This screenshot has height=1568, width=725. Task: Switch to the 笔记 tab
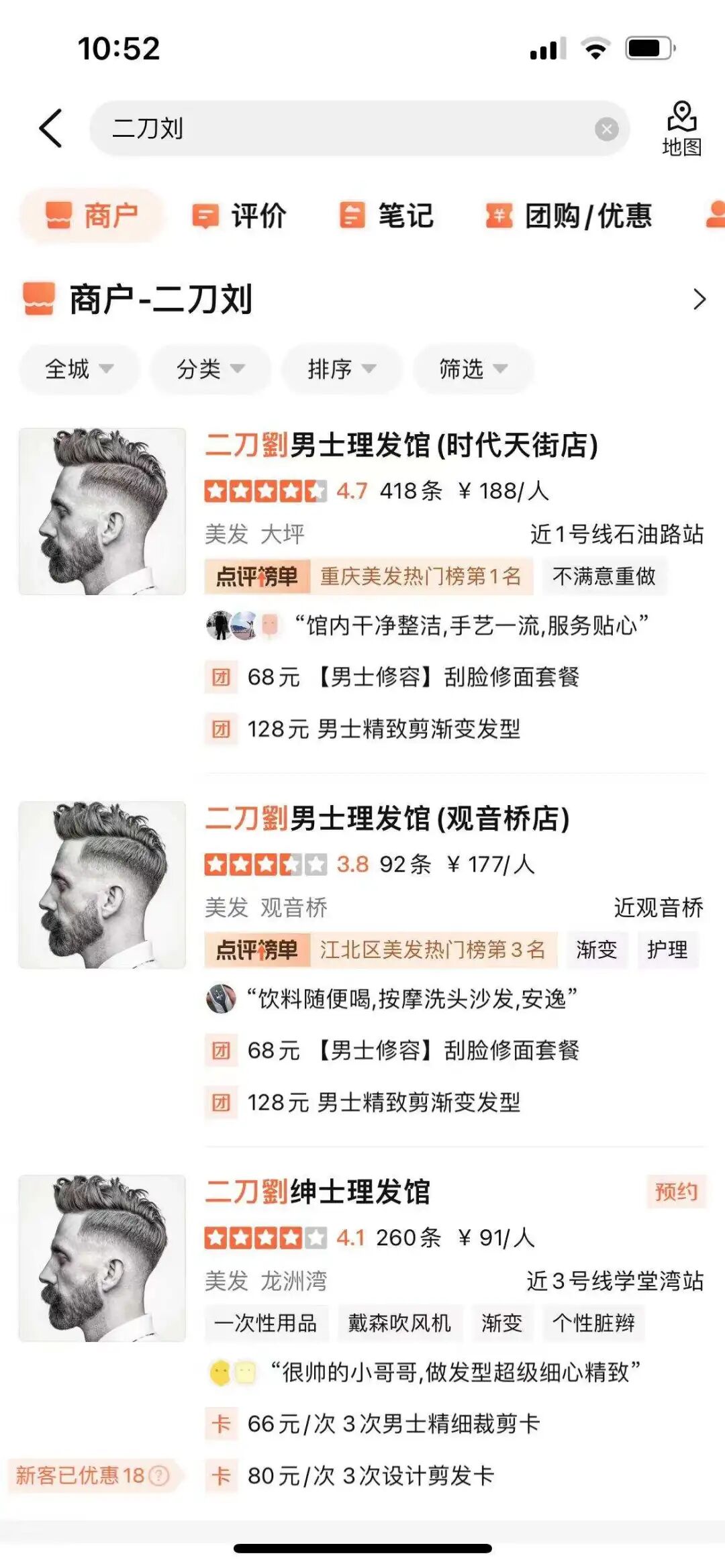pyautogui.click(x=387, y=216)
